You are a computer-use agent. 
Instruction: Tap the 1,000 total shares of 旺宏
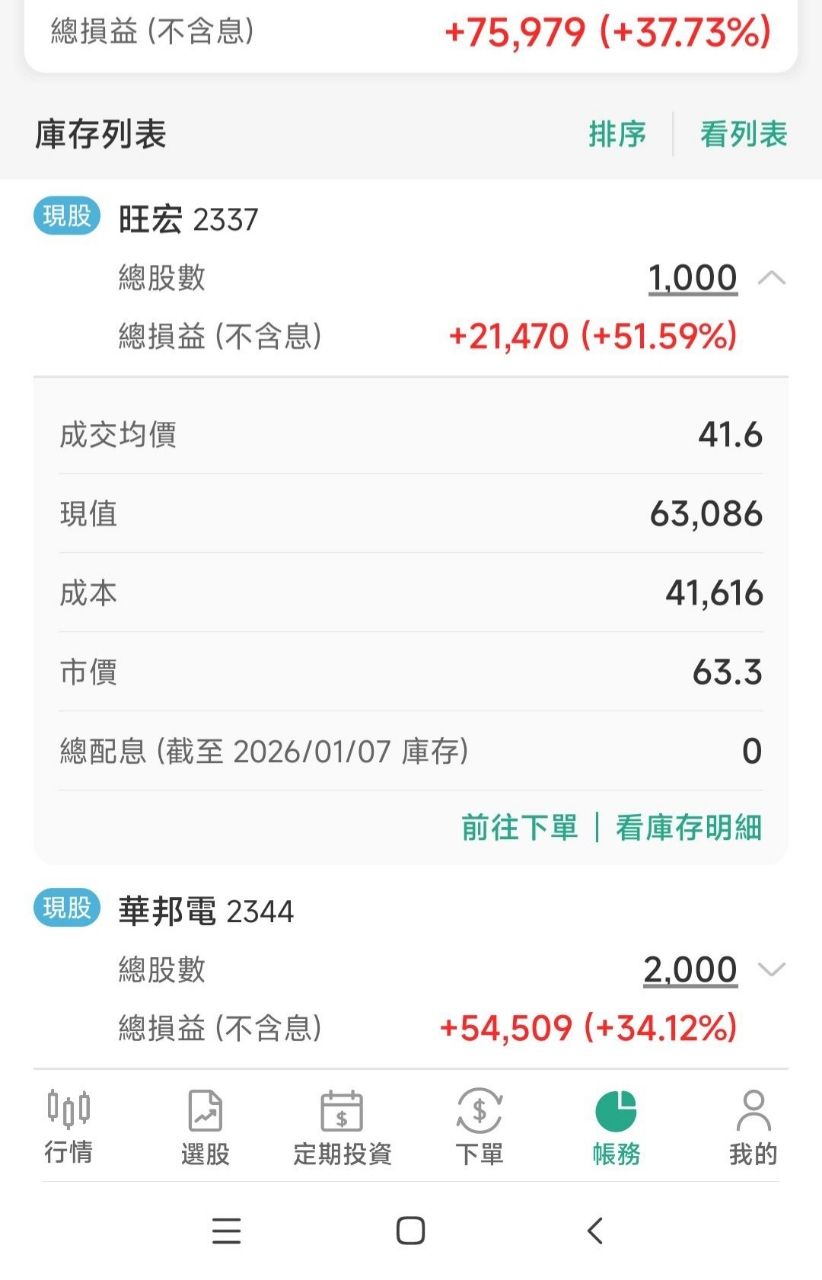692,278
